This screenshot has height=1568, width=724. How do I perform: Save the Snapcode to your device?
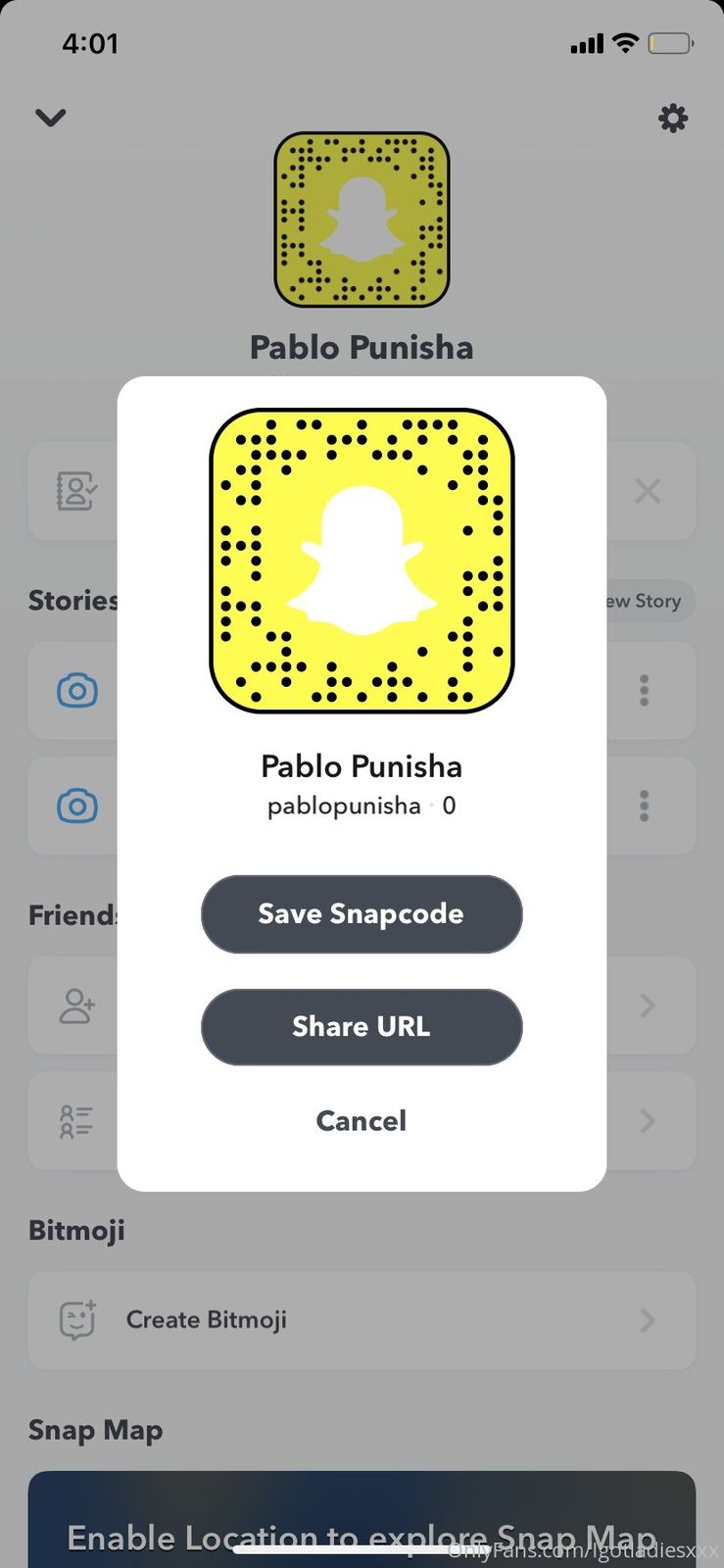(361, 913)
